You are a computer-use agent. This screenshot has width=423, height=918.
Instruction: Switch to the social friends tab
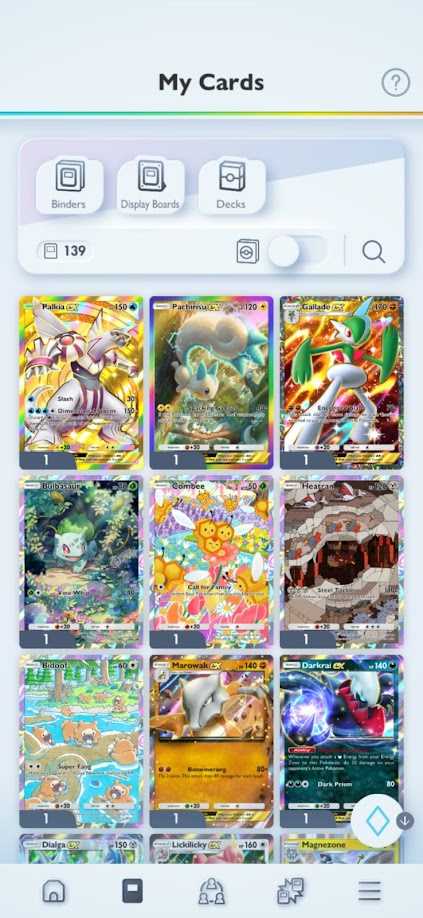pyautogui.click(x=211, y=891)
